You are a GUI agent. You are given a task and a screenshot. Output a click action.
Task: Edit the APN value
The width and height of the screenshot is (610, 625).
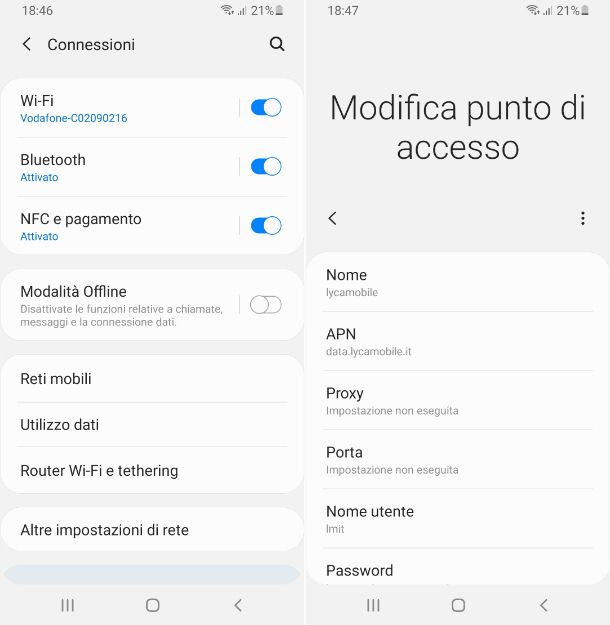457,341
